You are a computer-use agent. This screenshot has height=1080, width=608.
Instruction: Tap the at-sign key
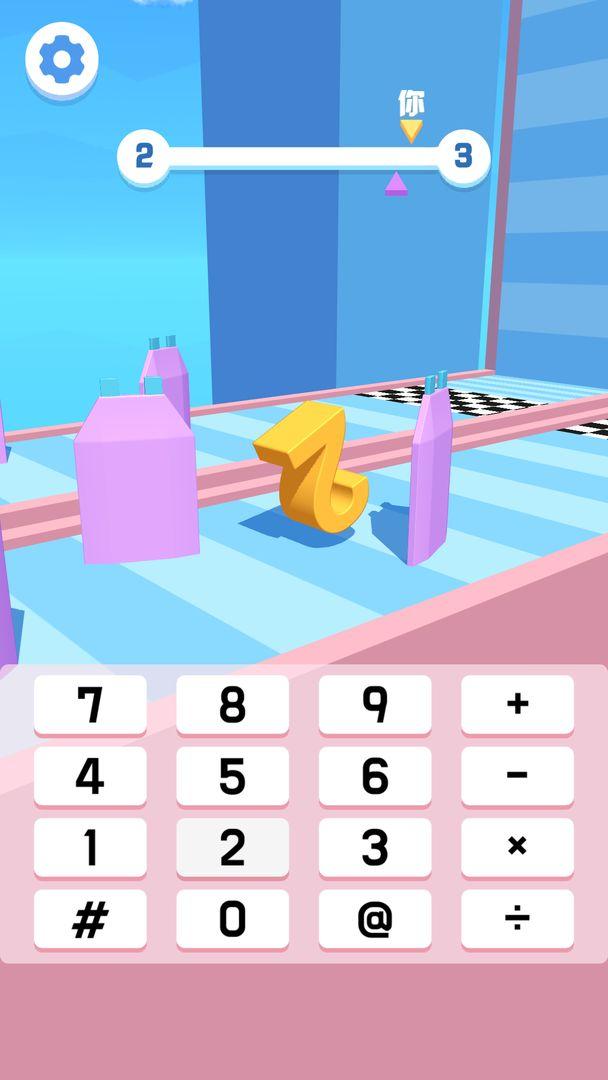[x=375, y=919]
